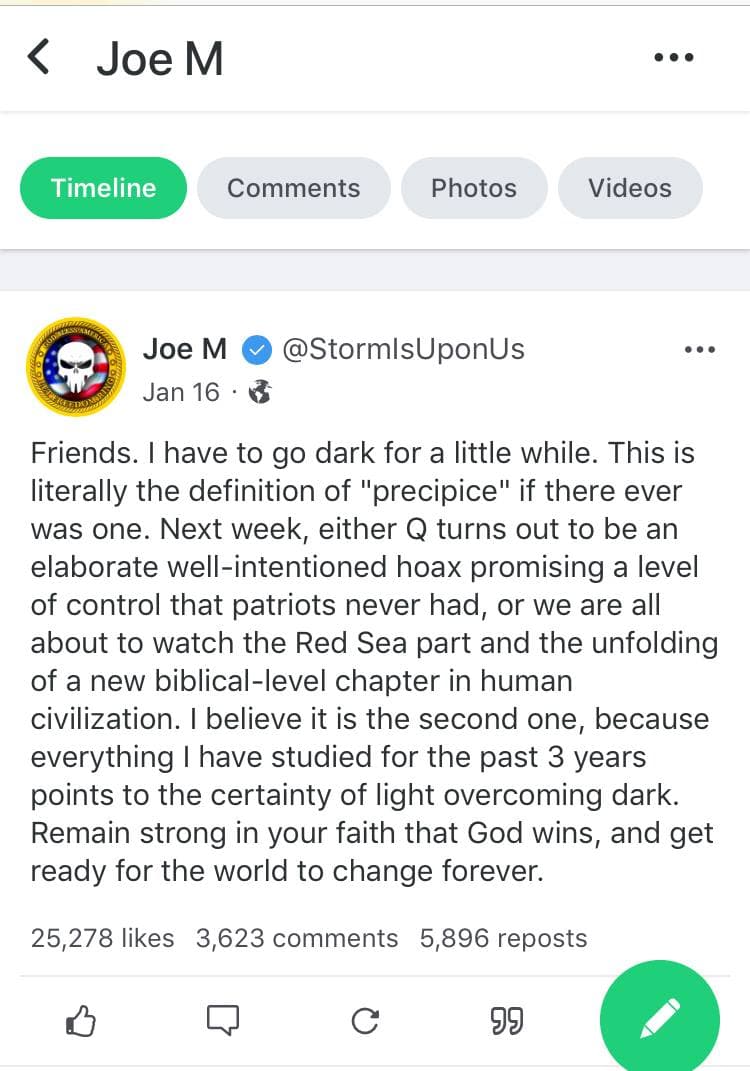Quote Joe M's post
The image size is (750, 1071).
click(x=507, y=1020)
